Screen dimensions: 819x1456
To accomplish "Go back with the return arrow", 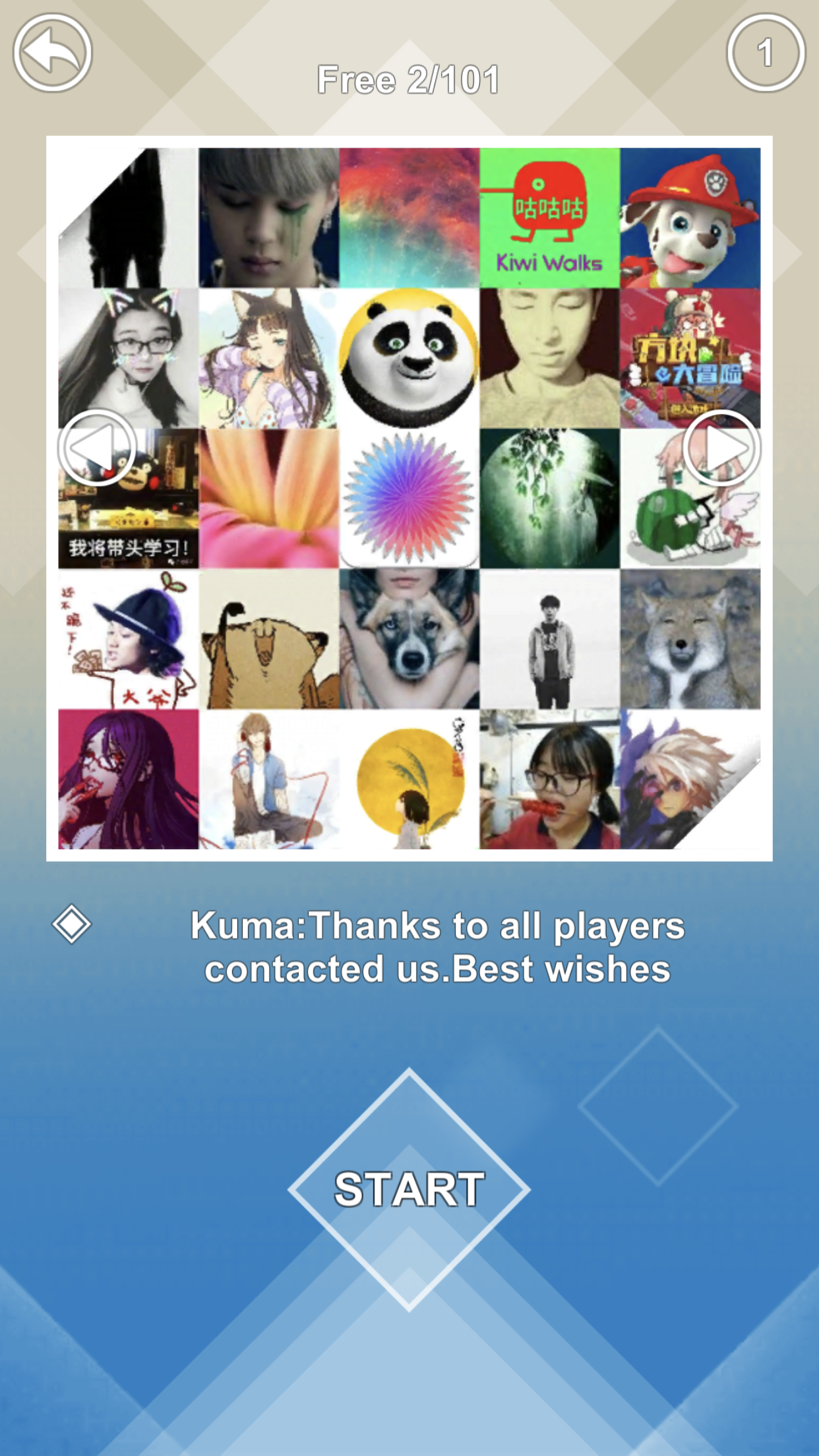I will tap(52, 53).
